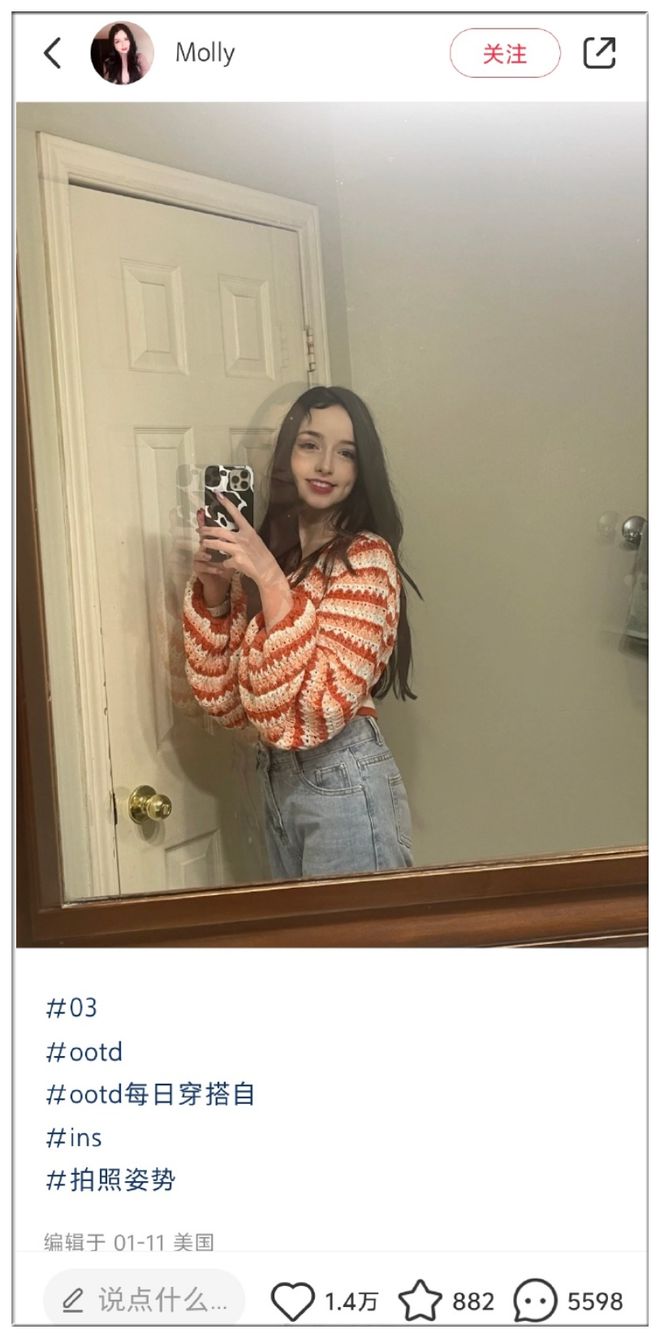Viewport: 660px width, 1338px height.
Task: Open the #ootd每日穿搭自 hashtag
Action: pos(150,1094)
